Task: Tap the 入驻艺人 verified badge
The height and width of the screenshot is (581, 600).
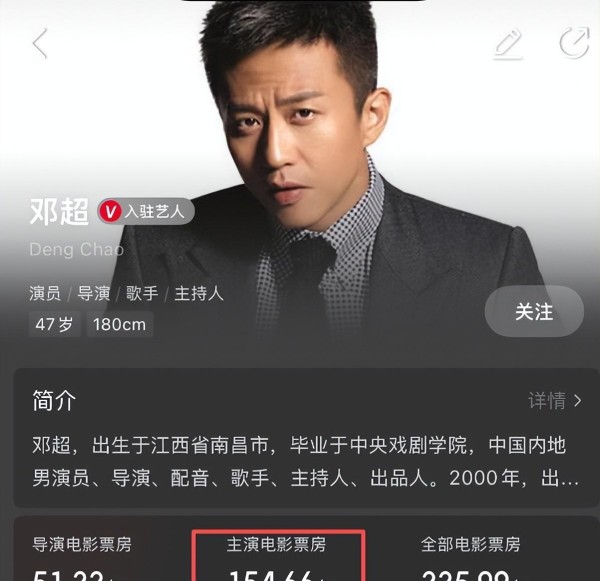Action: coord(146,211)
